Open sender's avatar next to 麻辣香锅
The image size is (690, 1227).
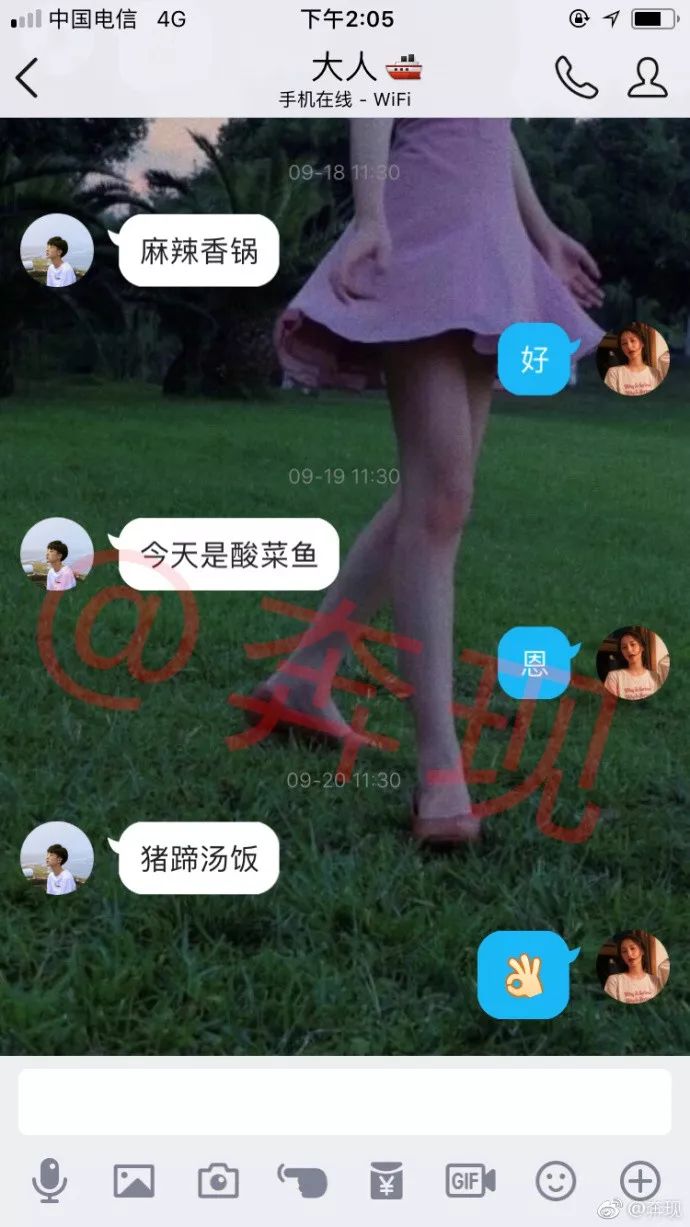(x=57, y=250)
